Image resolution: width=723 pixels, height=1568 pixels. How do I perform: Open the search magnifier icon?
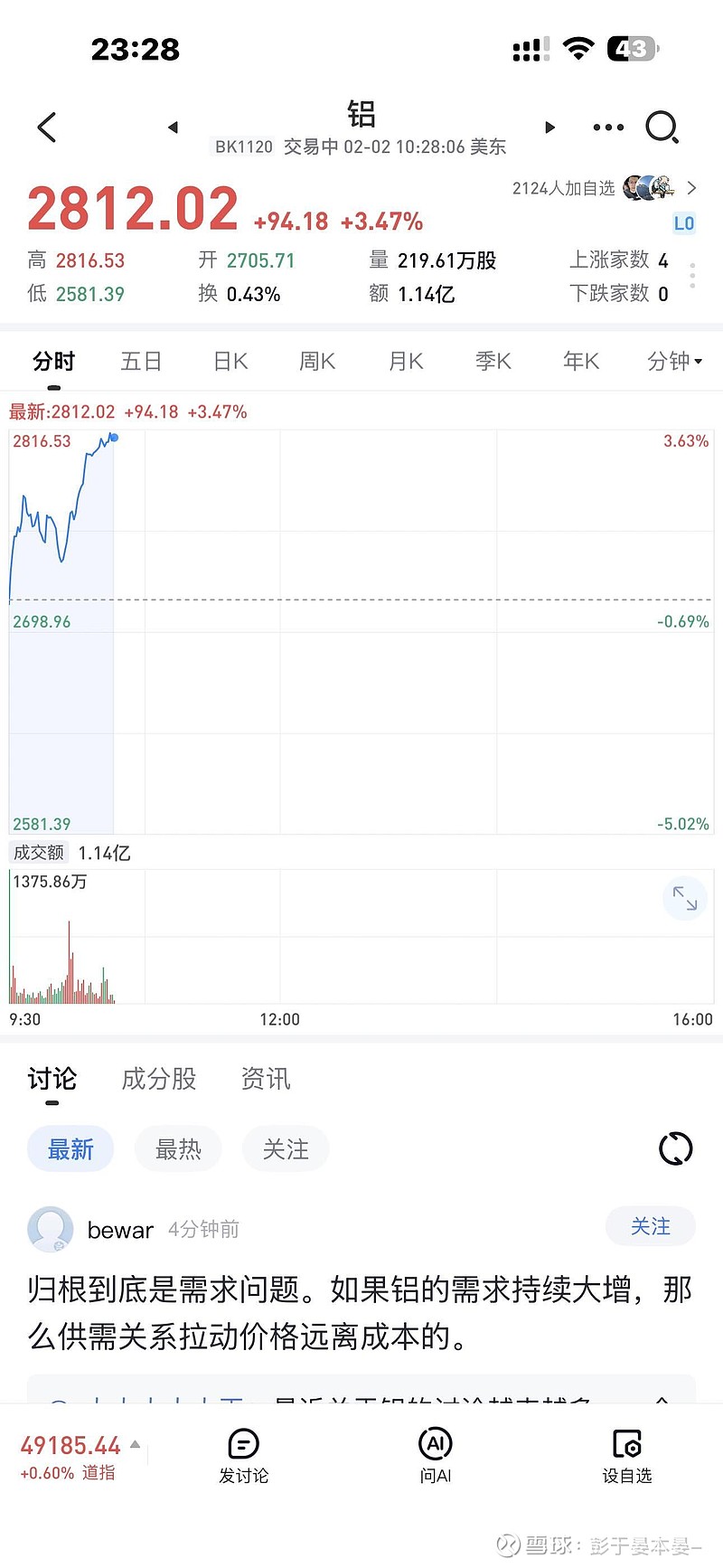click(x=662, y=128)
